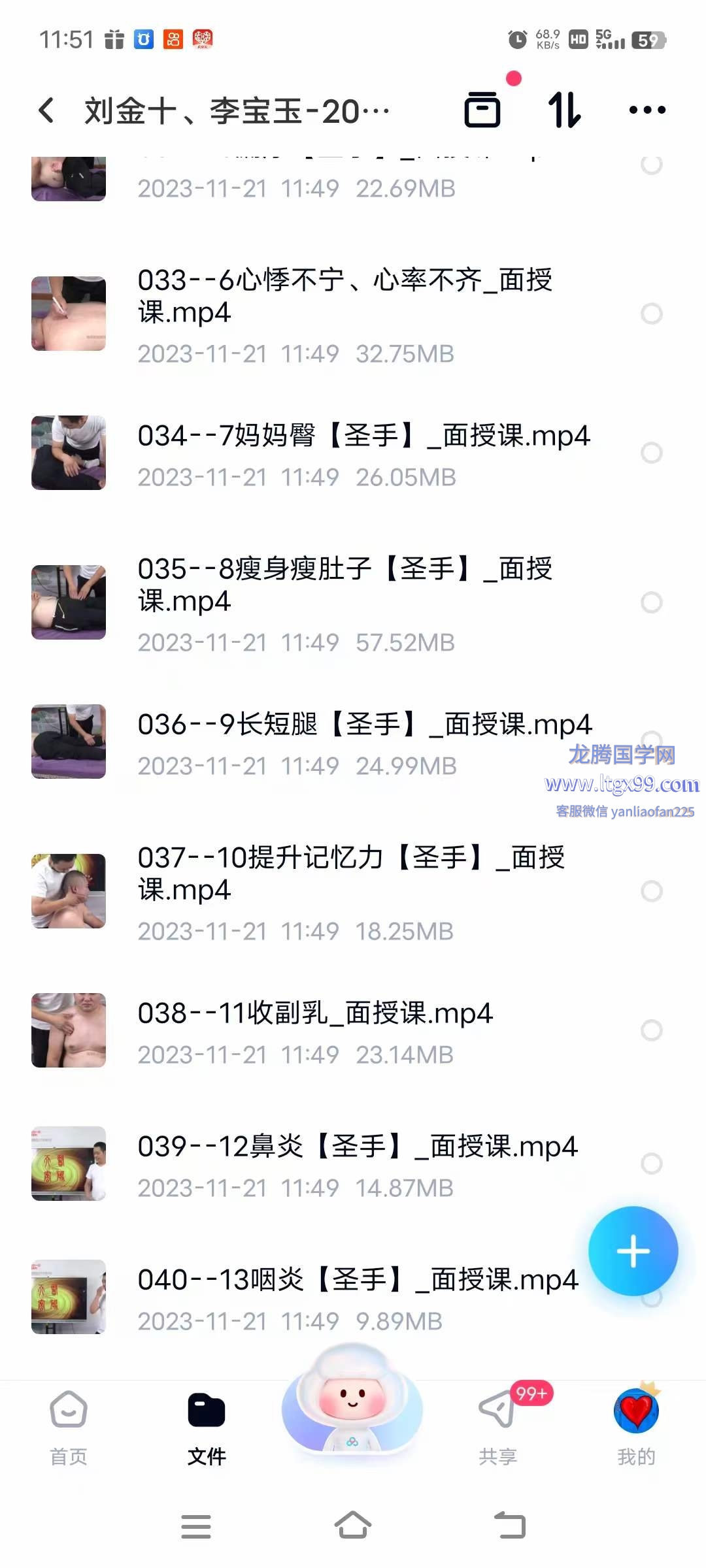Go back from the folder view
Viewport: 706px width, 1568px height.
pos(46,110)
